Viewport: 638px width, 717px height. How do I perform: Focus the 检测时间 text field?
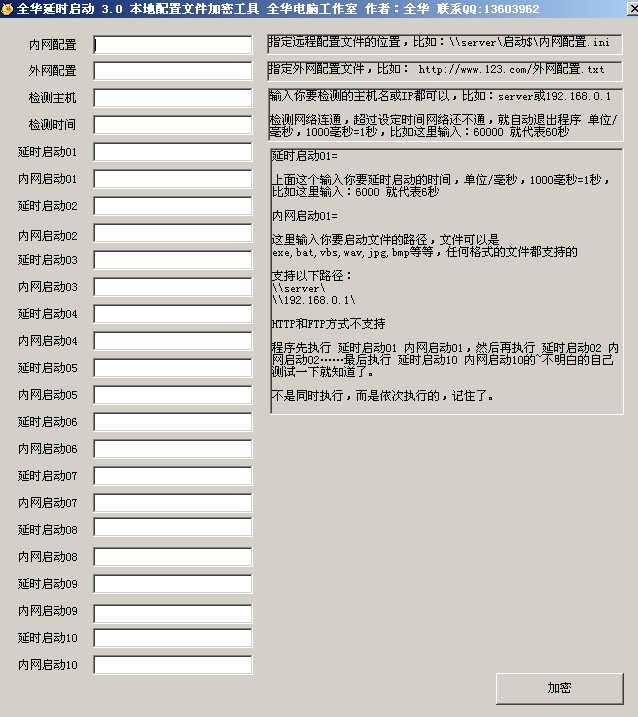(173, 125)
